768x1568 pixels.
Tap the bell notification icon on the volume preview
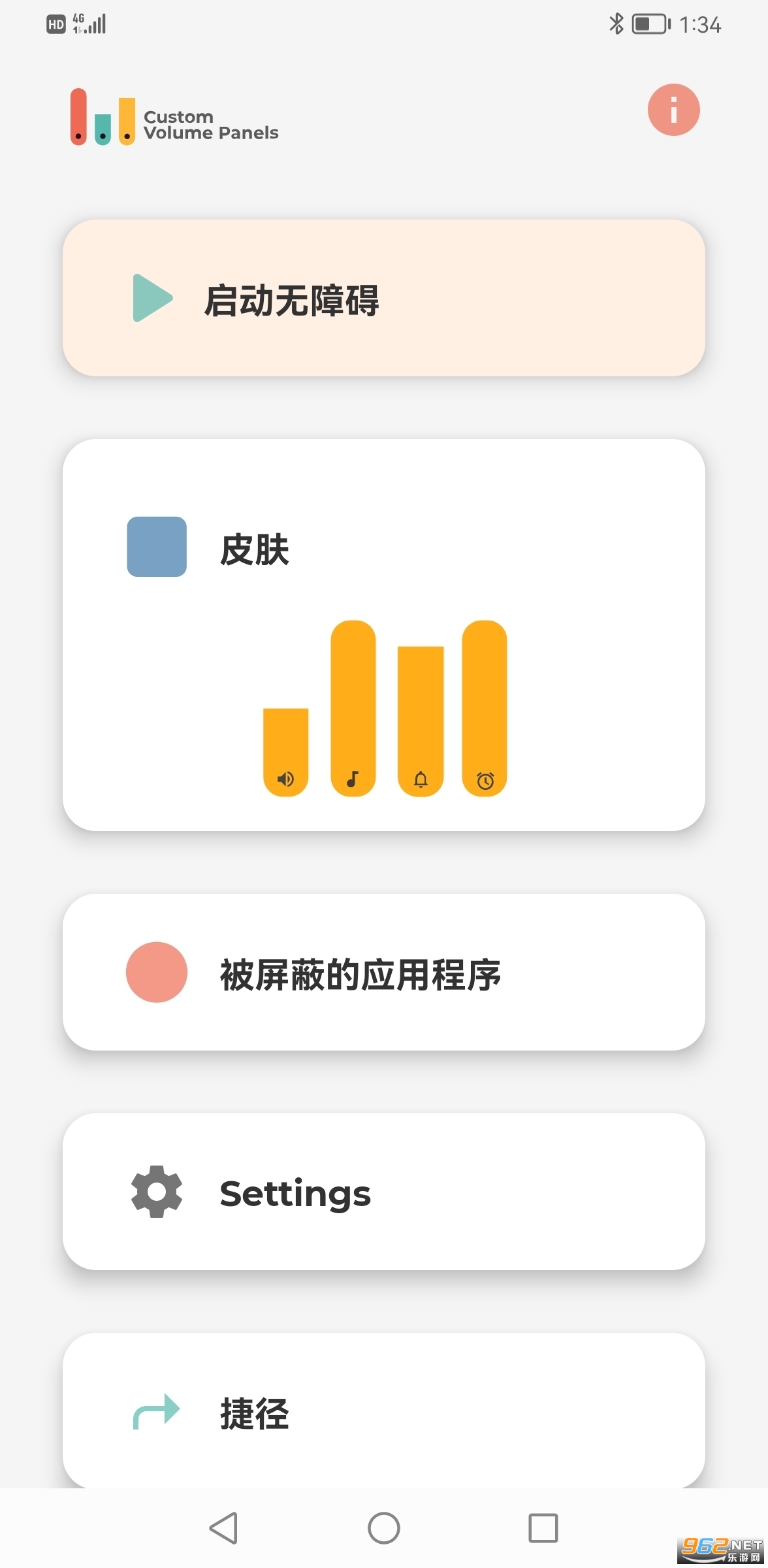420,778
